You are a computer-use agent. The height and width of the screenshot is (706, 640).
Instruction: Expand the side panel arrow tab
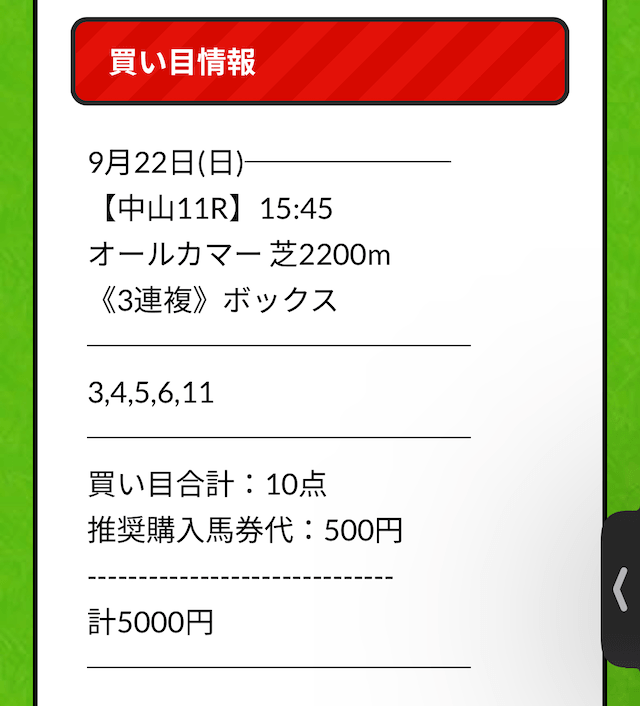(x=621, y=589)
